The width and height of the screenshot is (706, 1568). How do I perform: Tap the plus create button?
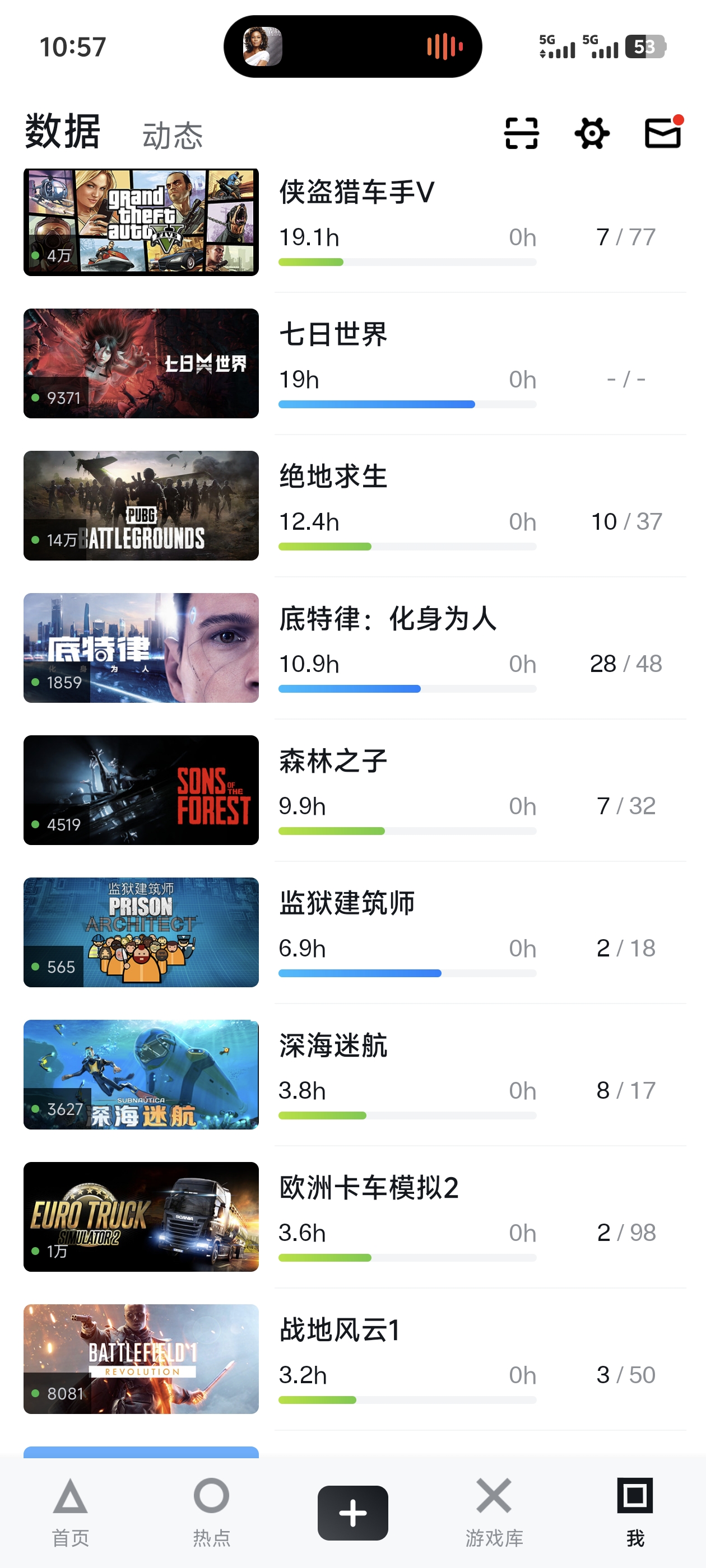[352, 1513]
